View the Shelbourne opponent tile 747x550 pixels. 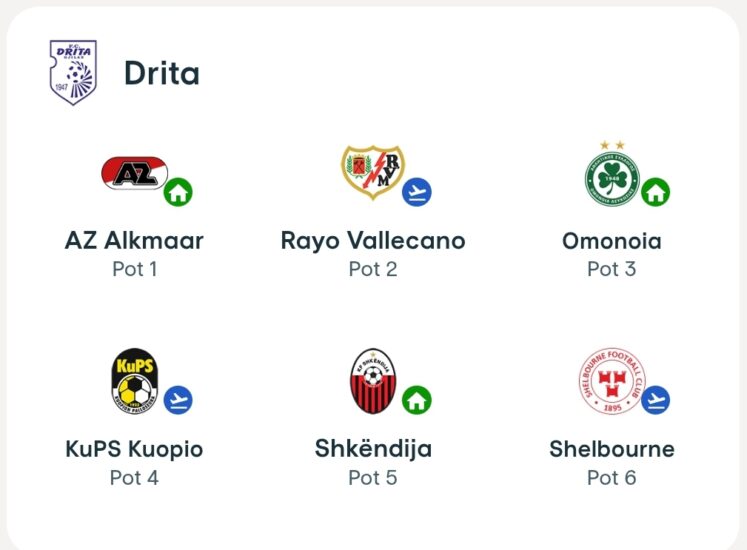[611, 448]
